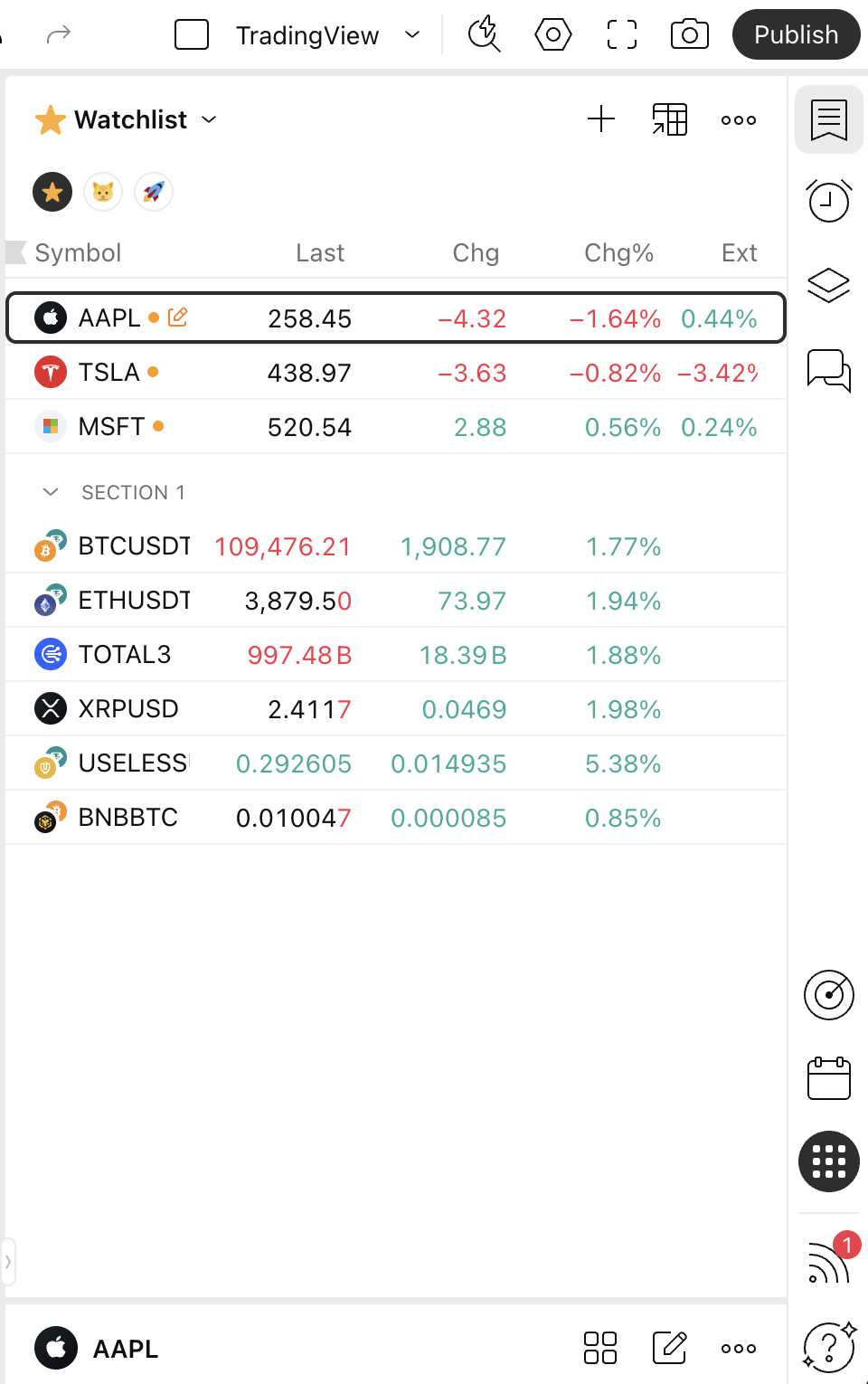Collapse SECTION 1
The image size is (868, 1384).
[51, 492]
